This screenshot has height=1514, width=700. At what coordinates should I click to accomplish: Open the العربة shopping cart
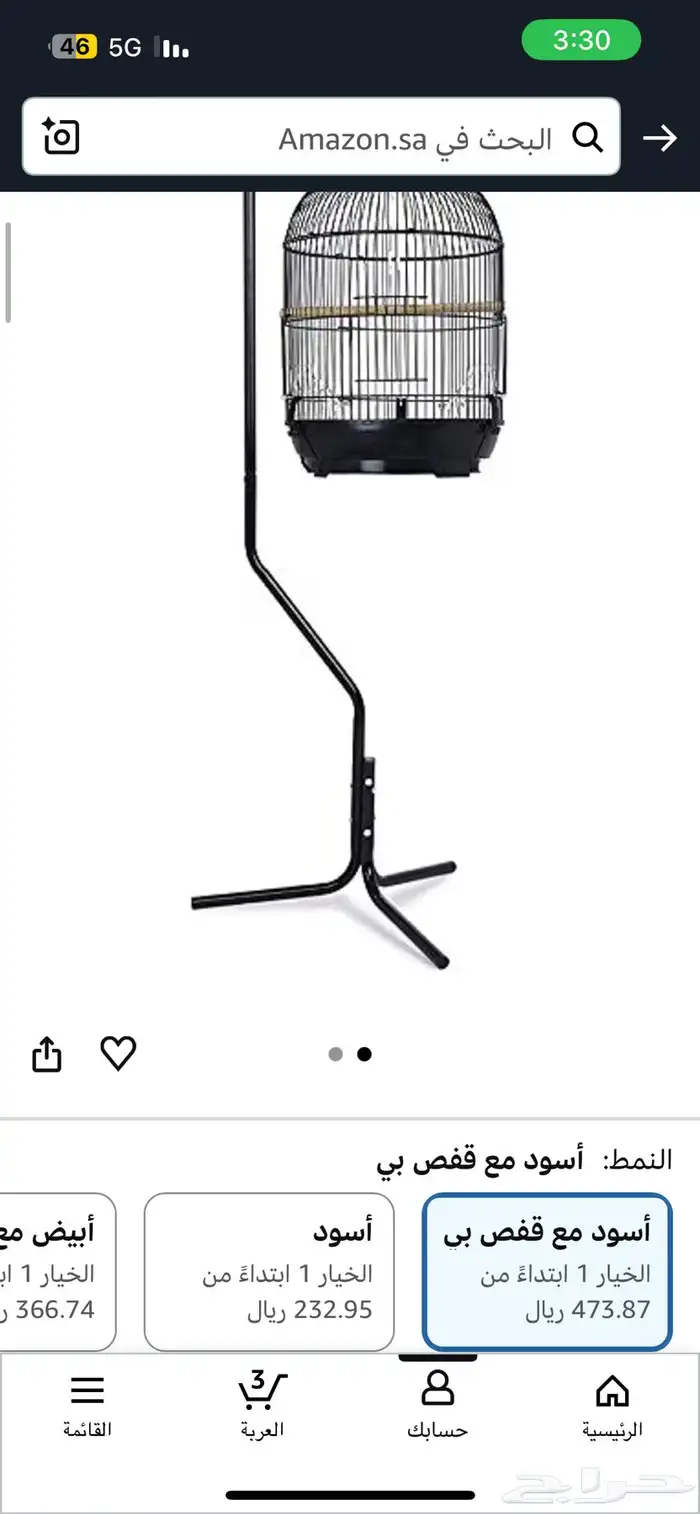262,1403
